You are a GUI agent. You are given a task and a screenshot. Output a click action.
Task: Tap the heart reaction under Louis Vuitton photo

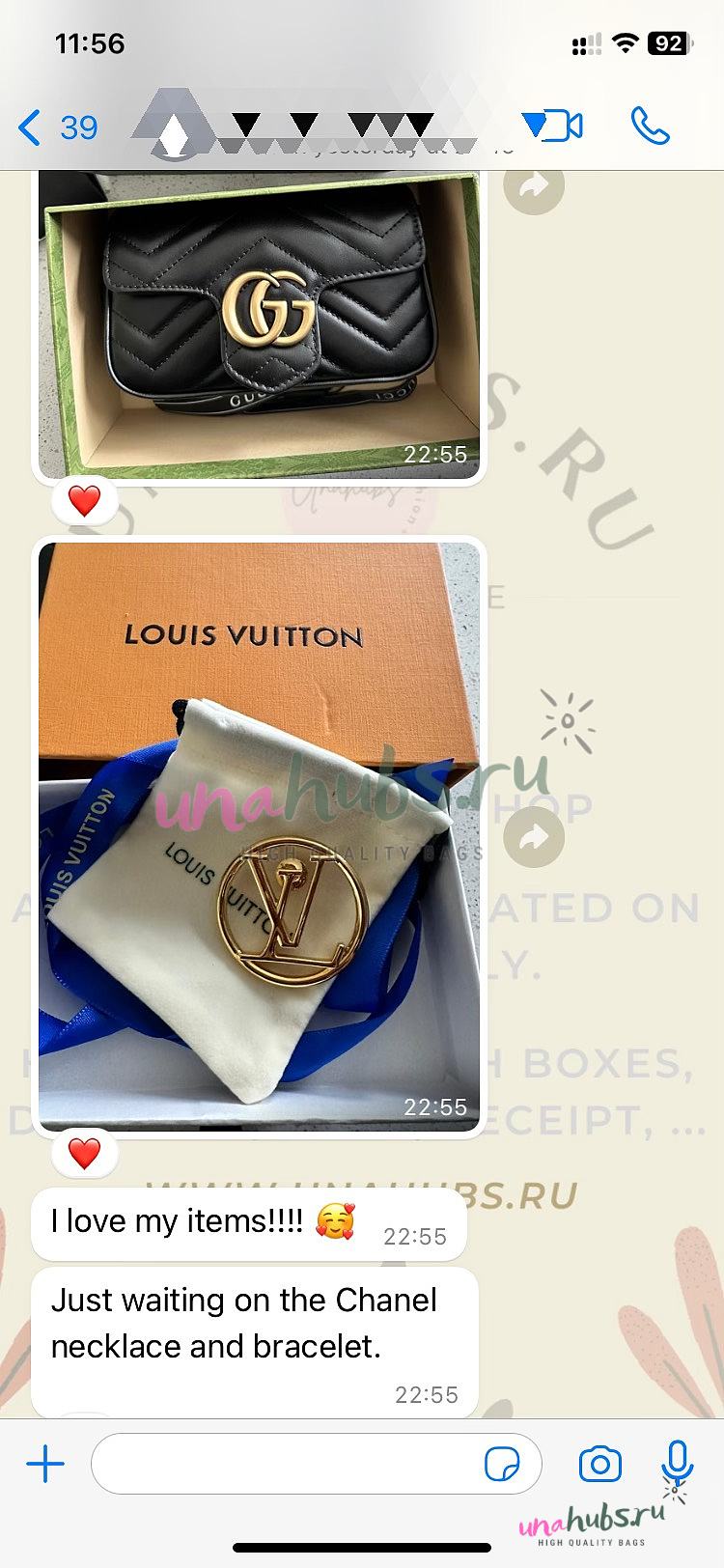click(84, 1153)
